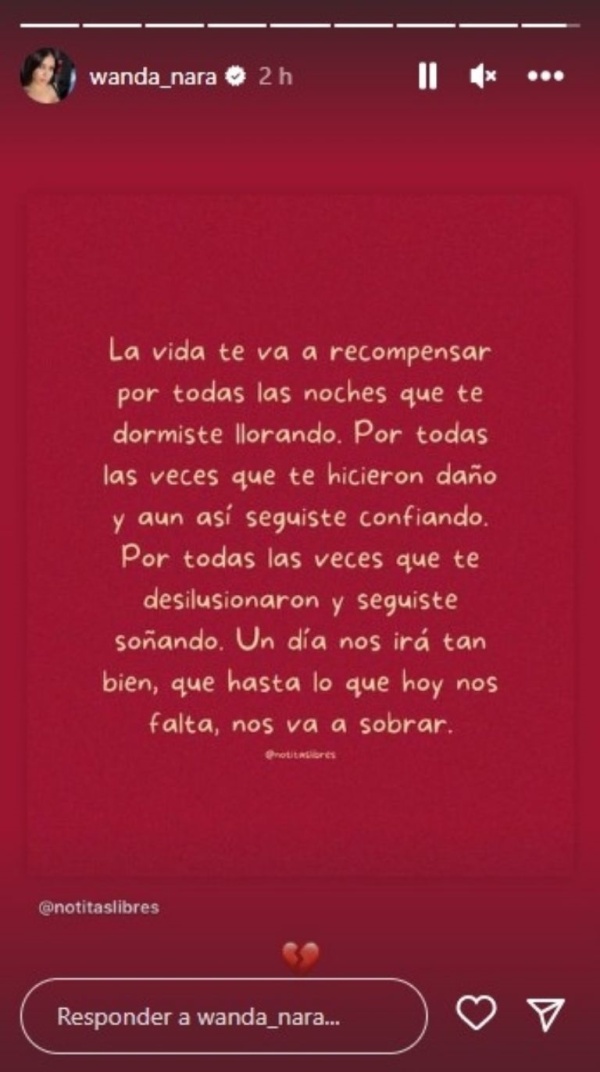Open wanda_nara's profile picture
Screen dimensions: 600x1072
(x=48, y=76)
